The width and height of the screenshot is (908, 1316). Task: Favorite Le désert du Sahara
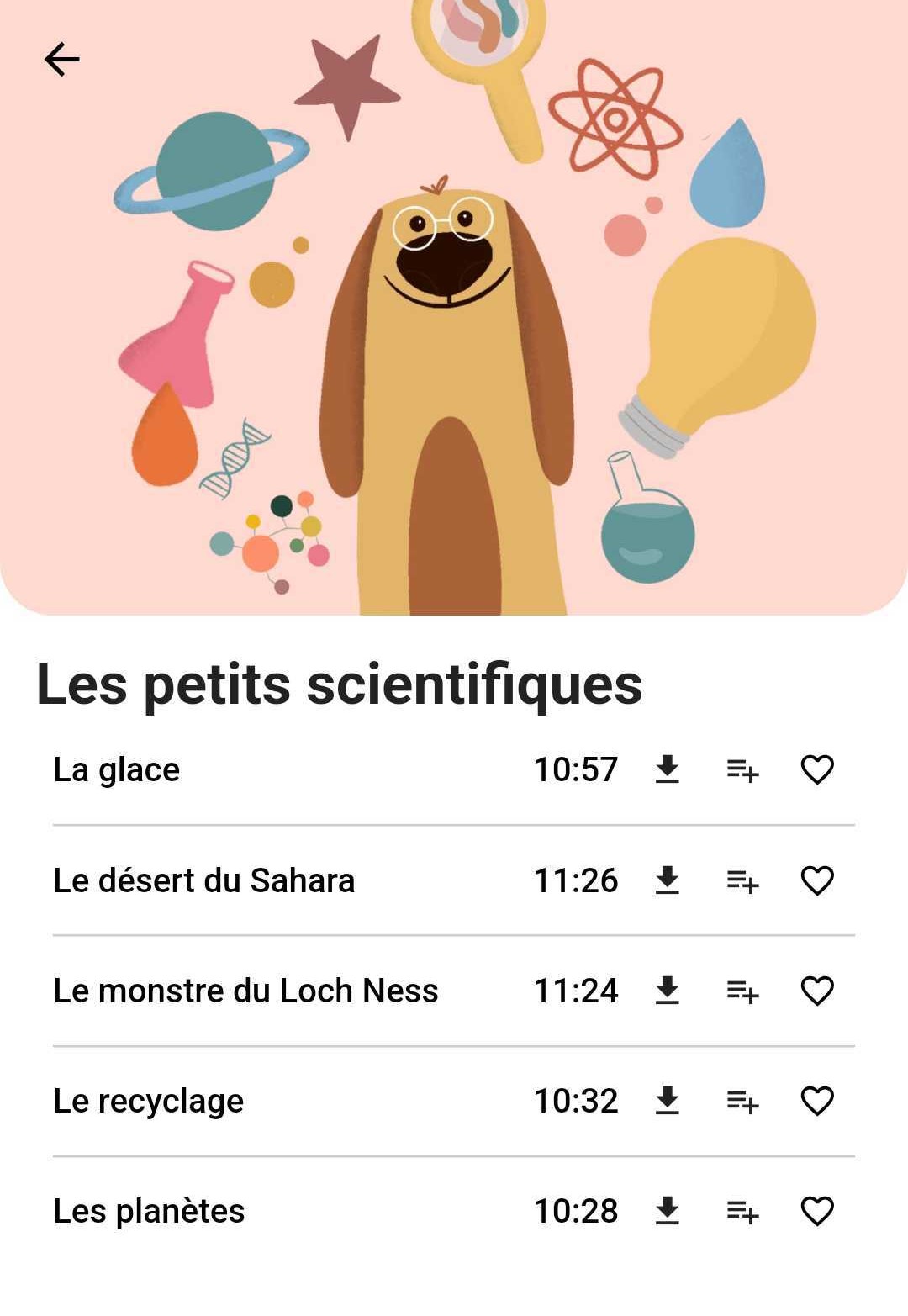(x=817, y=880)
